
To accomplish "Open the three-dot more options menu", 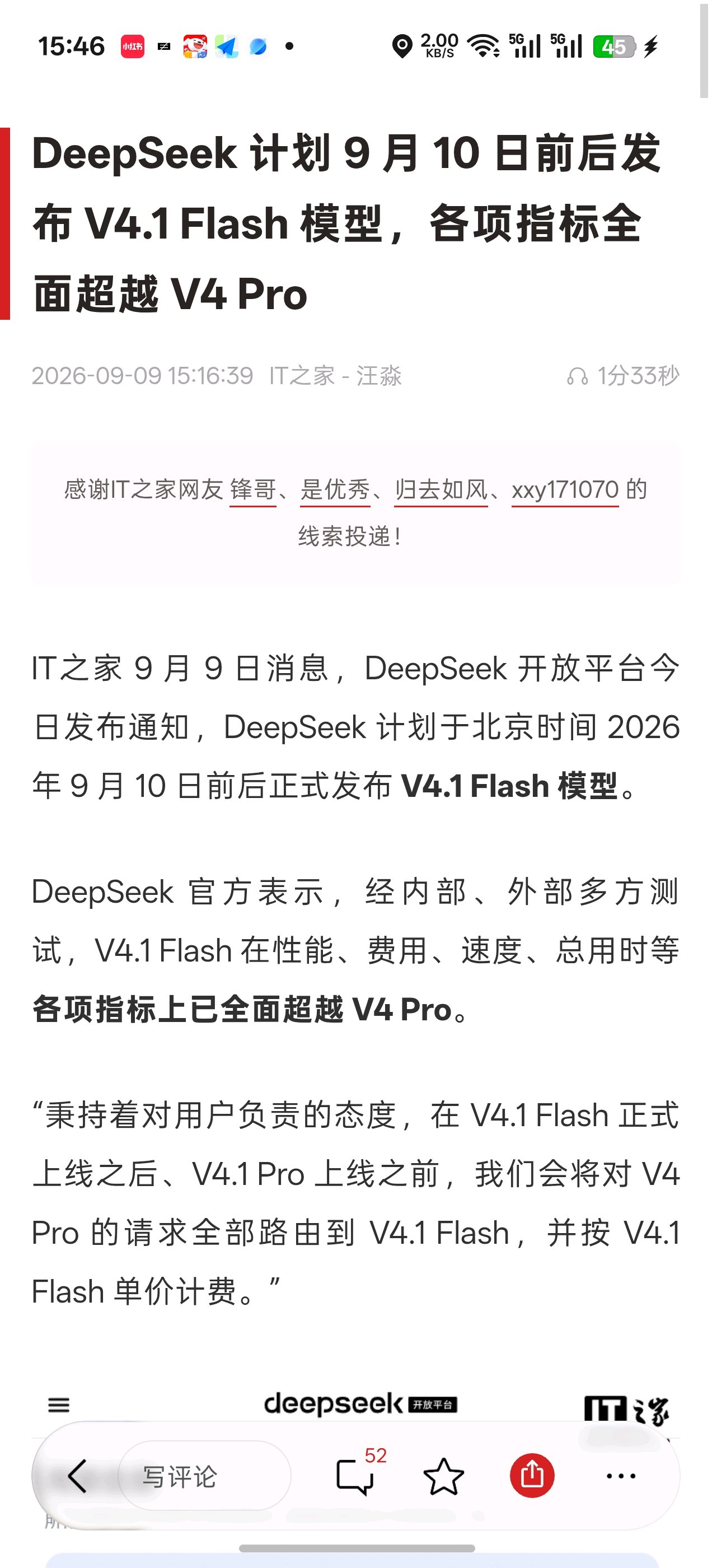I will coord(621,1476).
